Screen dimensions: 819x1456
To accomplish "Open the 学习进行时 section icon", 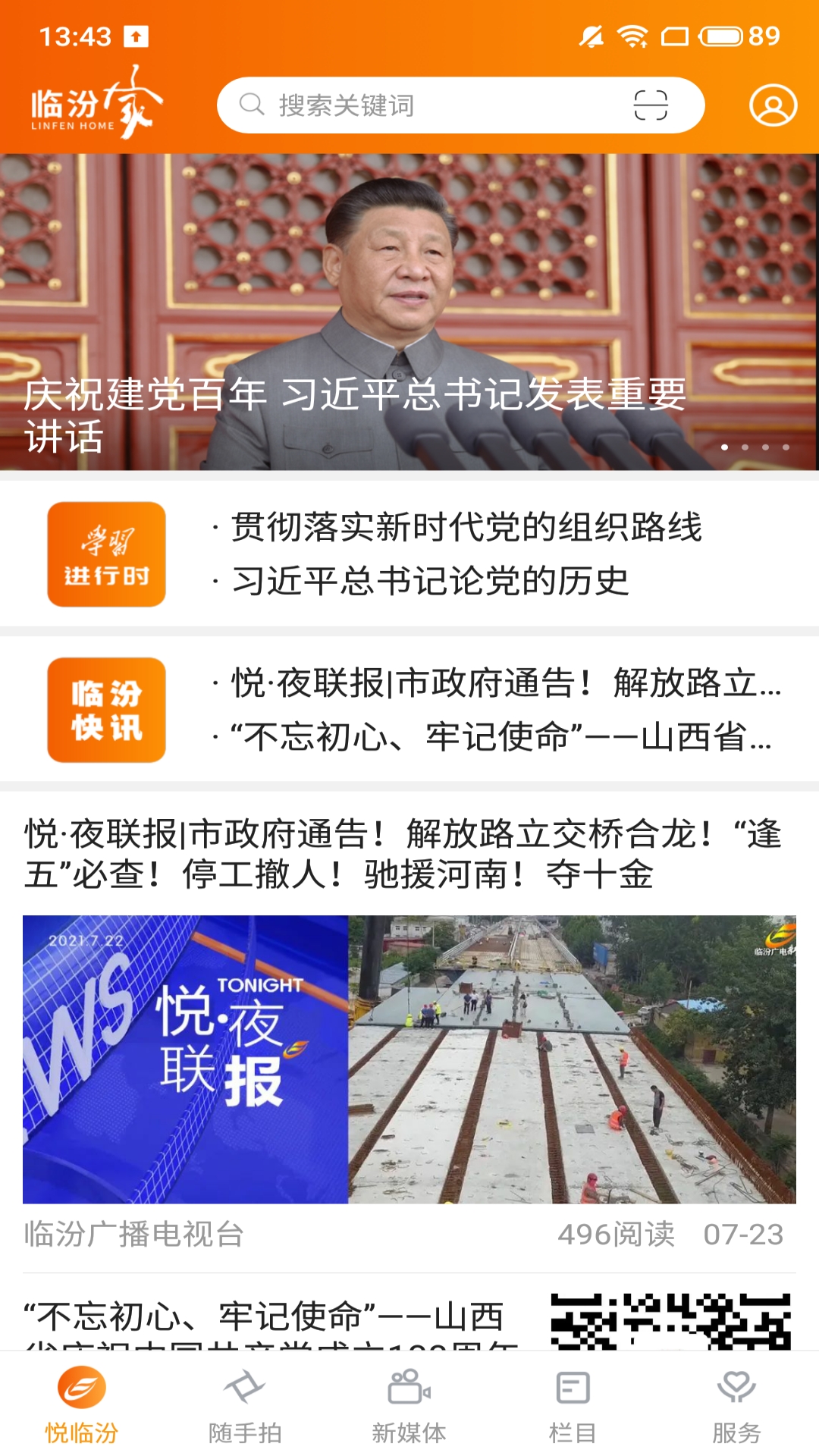I will click(x=106, y=554).
